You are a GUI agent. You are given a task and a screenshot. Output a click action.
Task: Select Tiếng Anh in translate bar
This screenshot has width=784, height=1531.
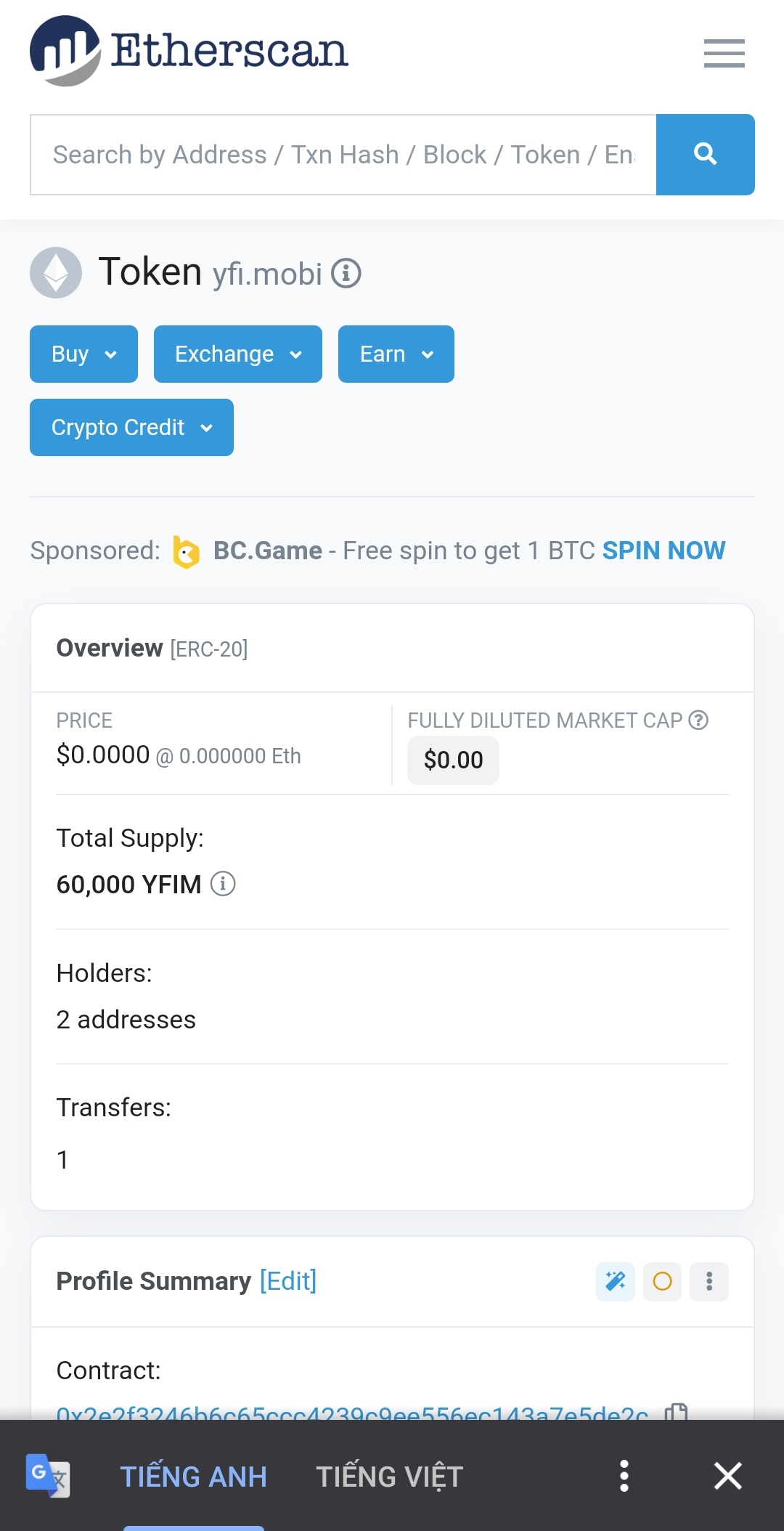(x=193, y=1477)
